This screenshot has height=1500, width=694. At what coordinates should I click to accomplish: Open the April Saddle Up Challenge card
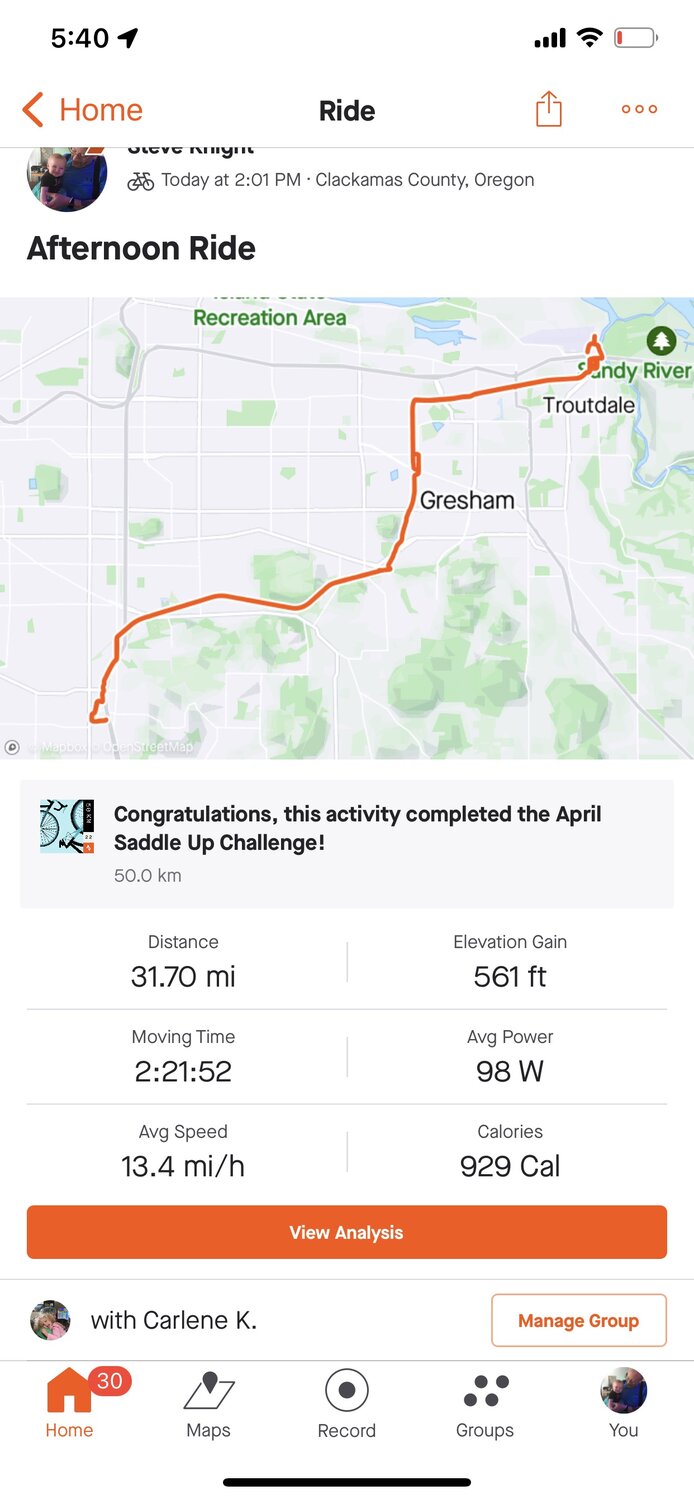pyautogui.click(x=346, y=843)
